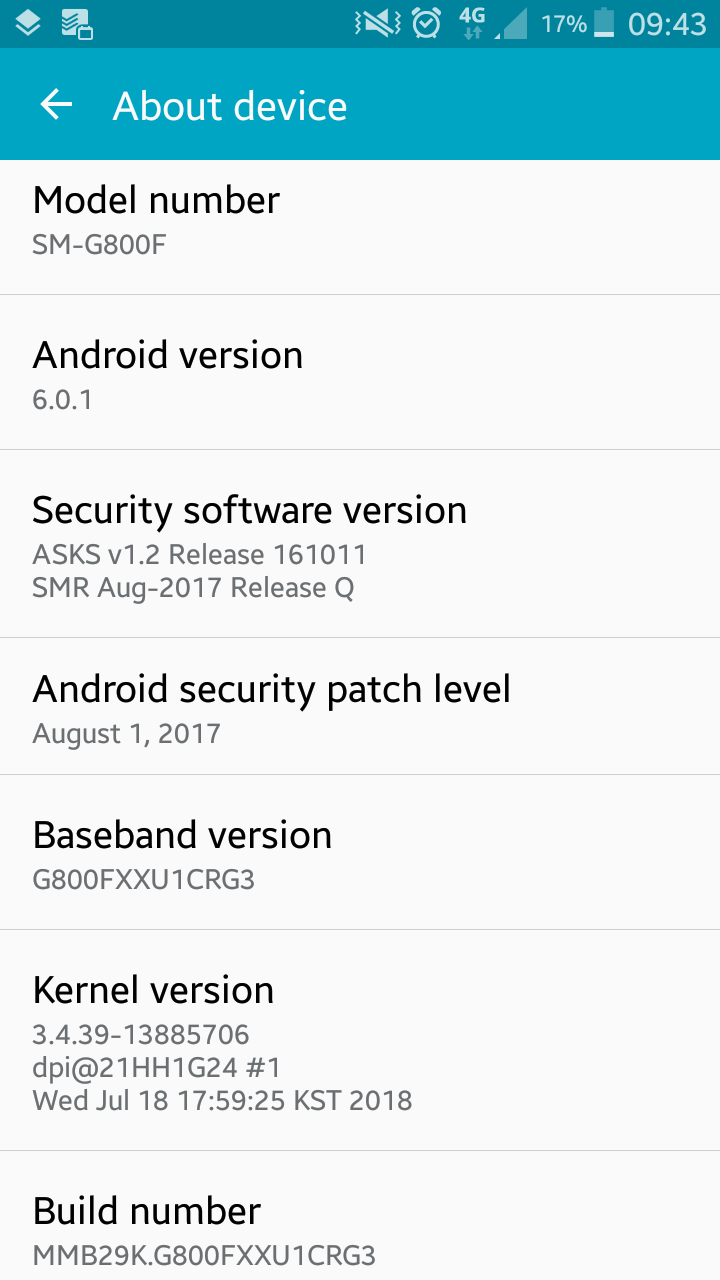Open Android security patch level
This screenshot has width=720, height=1280.
[360, 706]
